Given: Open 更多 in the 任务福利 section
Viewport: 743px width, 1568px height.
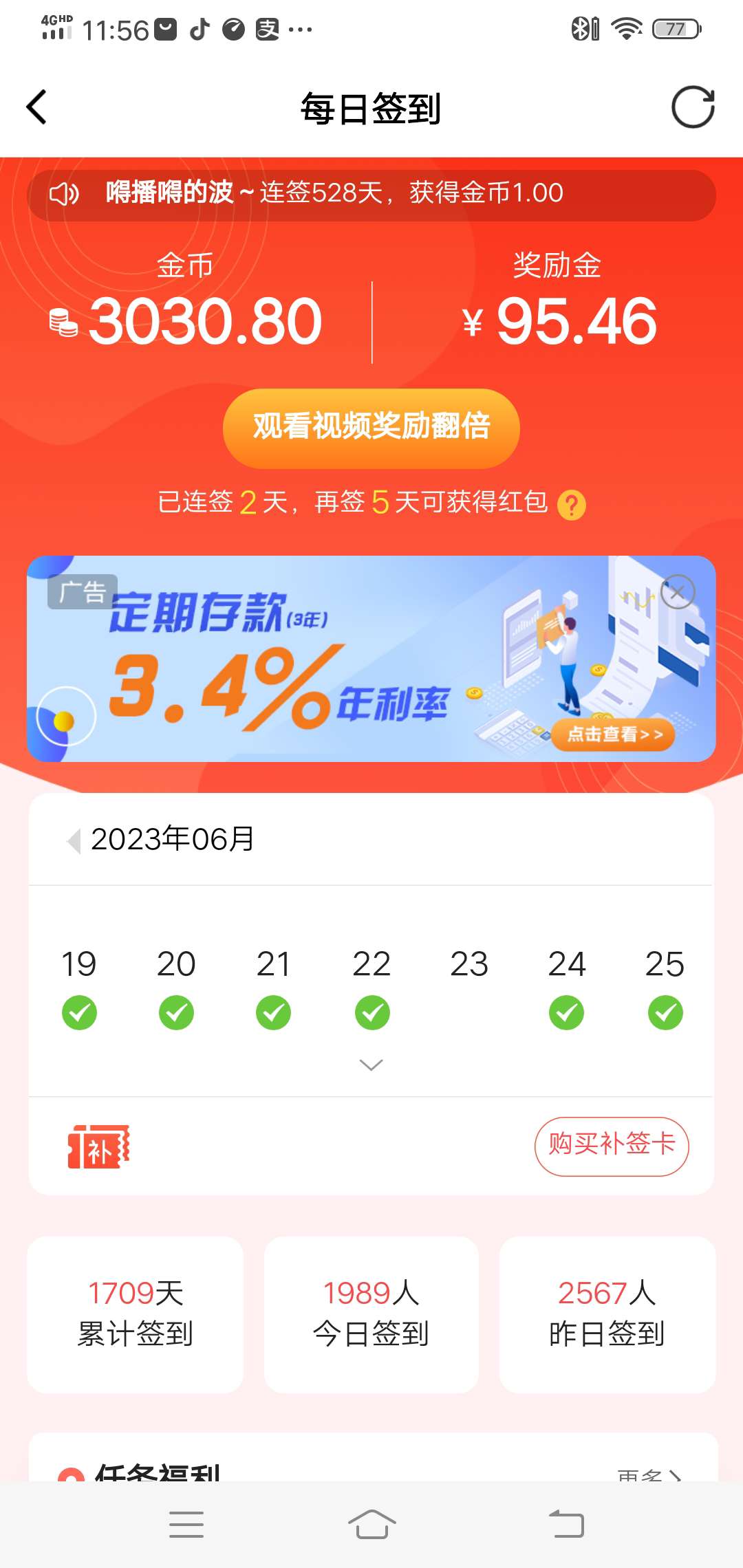Looking at the screenshot, I should click(x=648, y=1473).
